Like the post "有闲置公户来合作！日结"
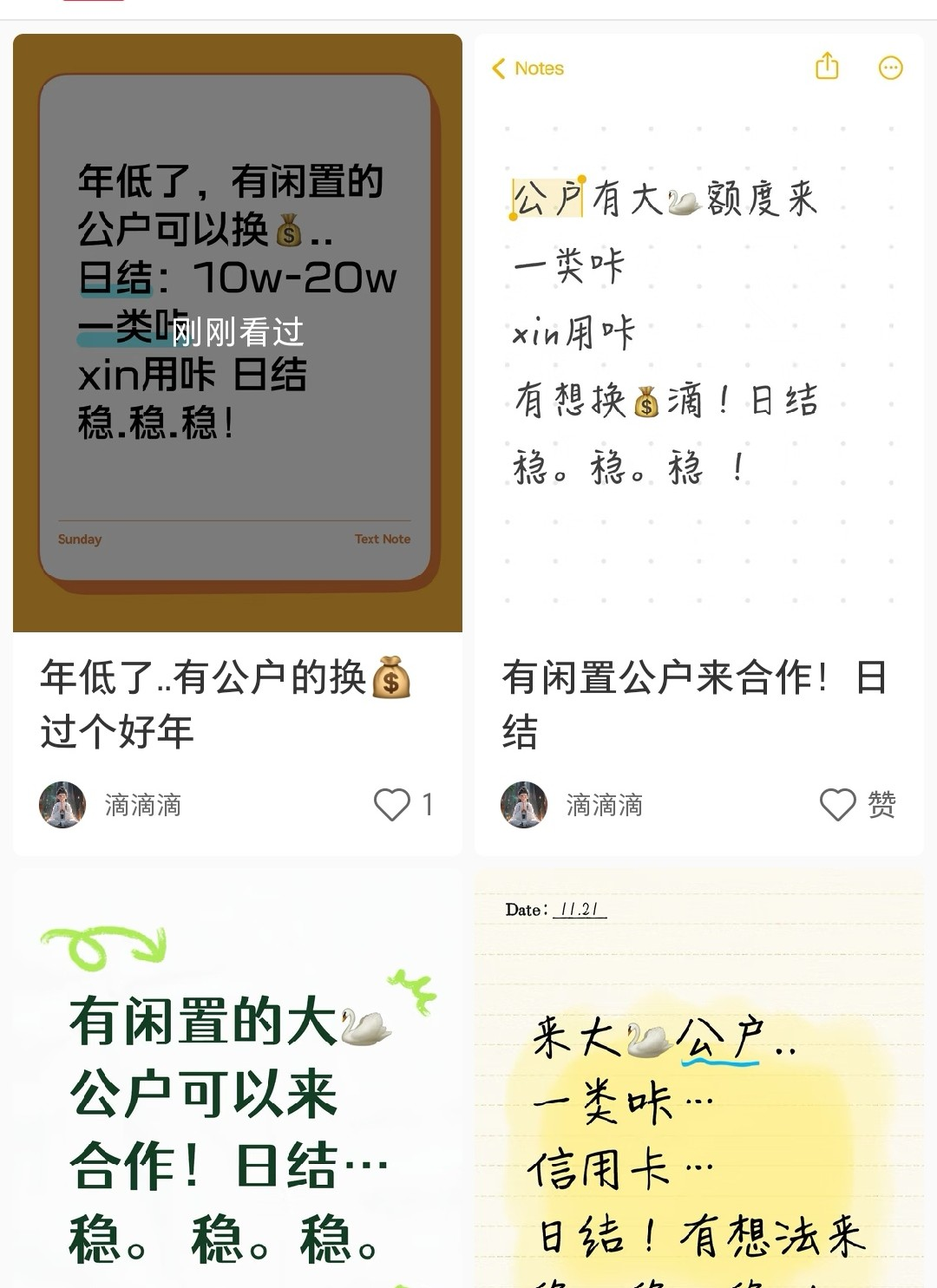Viewport: 937px width, 1288px height. (838, 804)
